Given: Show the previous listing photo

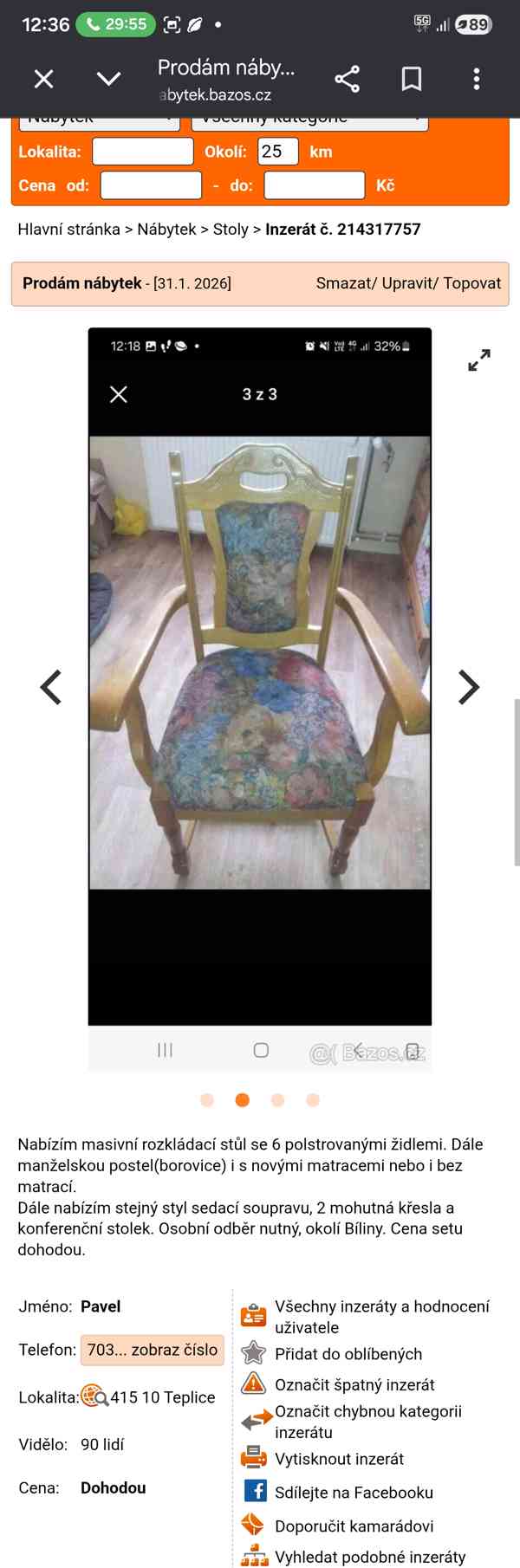Looking at the screenshot, I should (51, 688).
